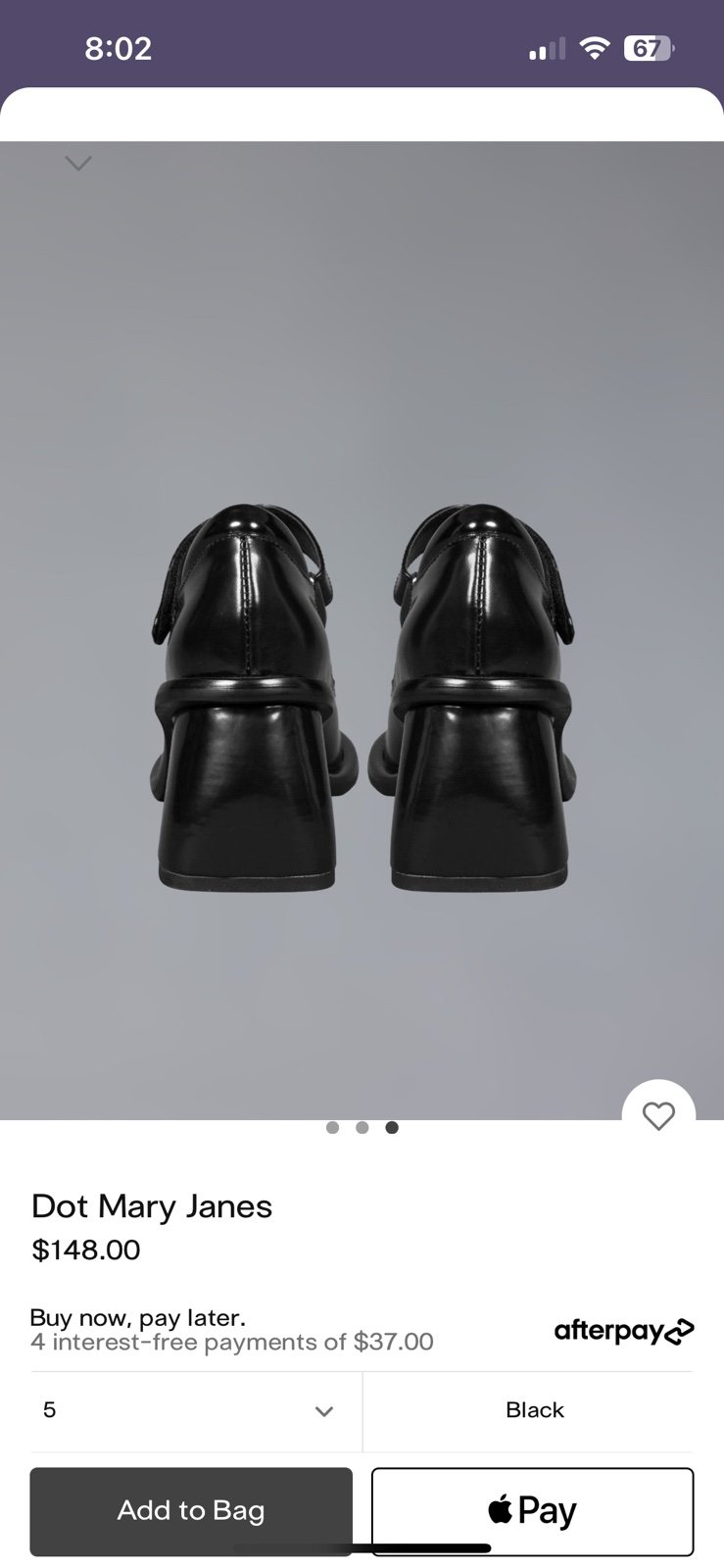Select the Black color option
This screenshot has width=724, height=1568.
(x=534, y=1410)
